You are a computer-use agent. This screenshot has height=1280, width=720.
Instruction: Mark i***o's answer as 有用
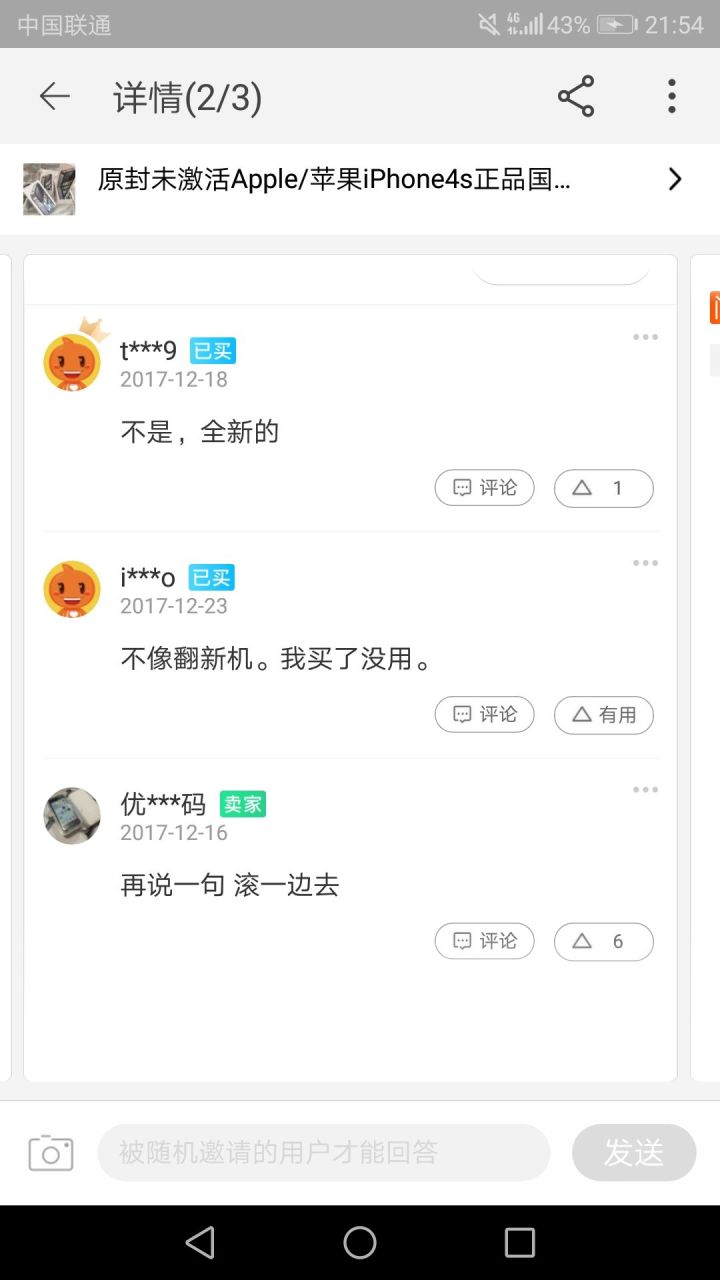pyautogui.click(x=603, y=715)
